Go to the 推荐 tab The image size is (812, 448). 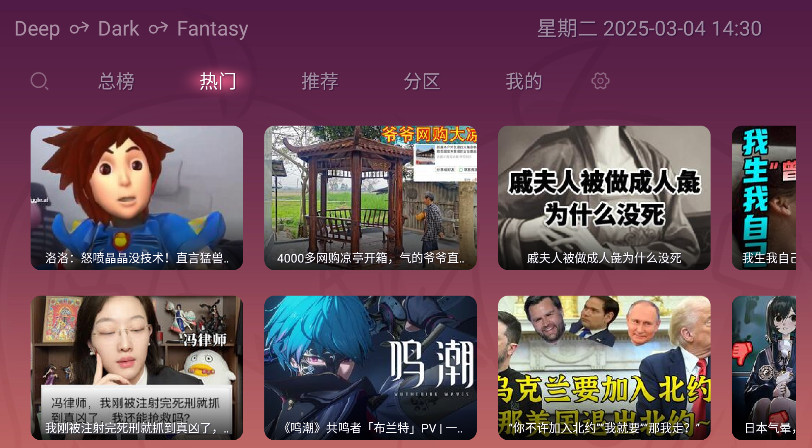[x=320, y=82]
